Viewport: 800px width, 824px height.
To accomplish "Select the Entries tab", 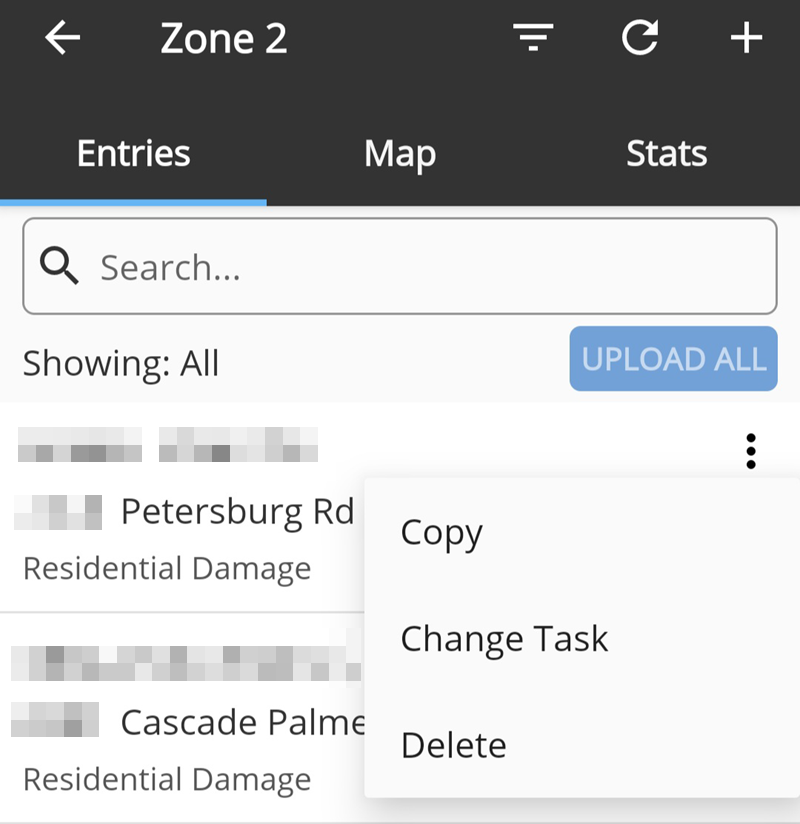I will coord(133,153).
